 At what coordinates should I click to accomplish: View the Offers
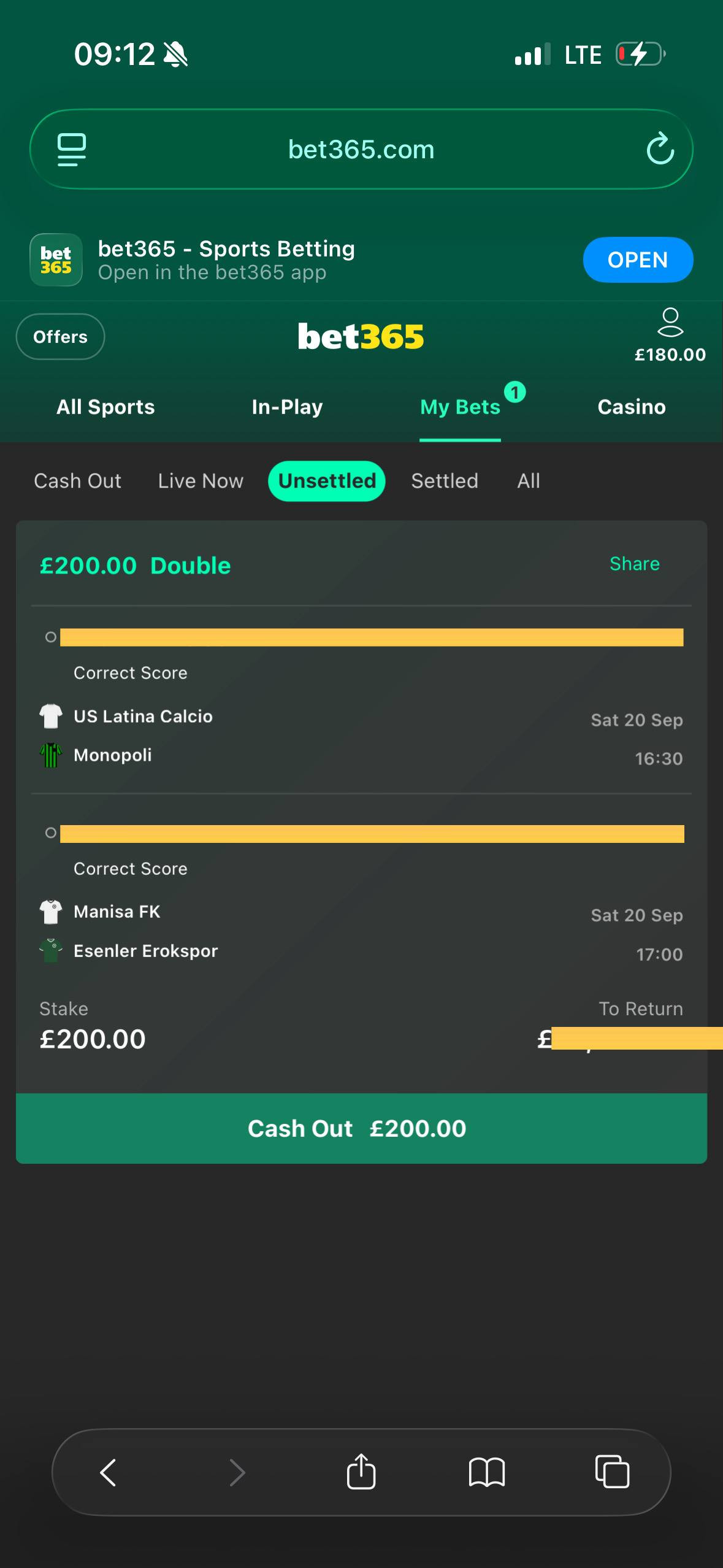[60, 337]
